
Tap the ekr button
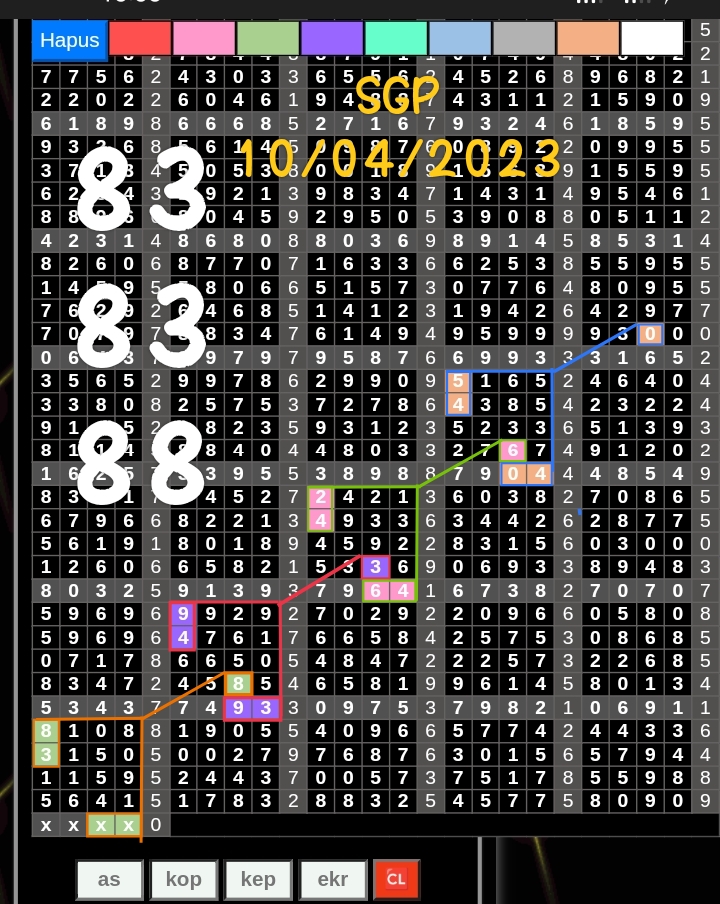click(x=333, y=880)
